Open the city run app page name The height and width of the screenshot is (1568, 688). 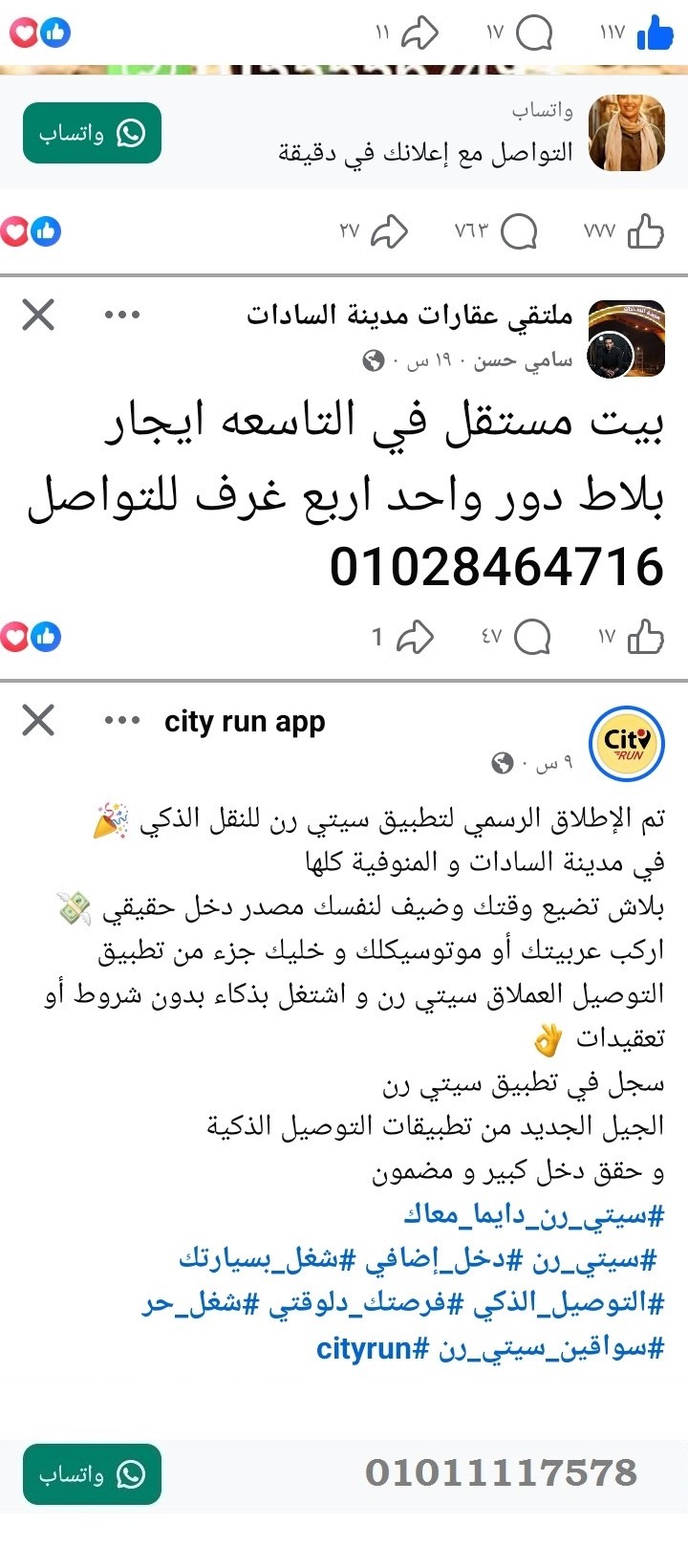pos(244,721)
